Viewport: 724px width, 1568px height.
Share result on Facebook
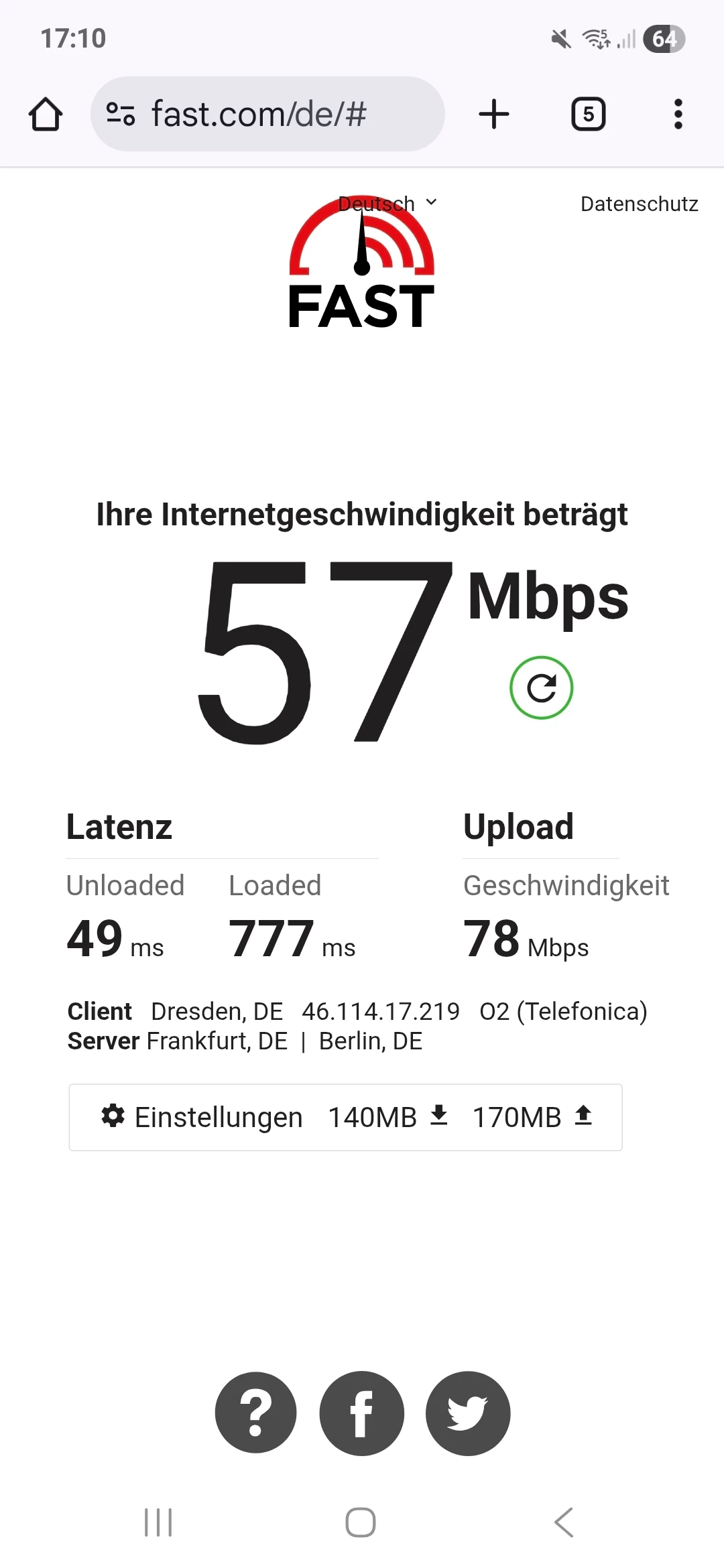[x=361, y=1413]
